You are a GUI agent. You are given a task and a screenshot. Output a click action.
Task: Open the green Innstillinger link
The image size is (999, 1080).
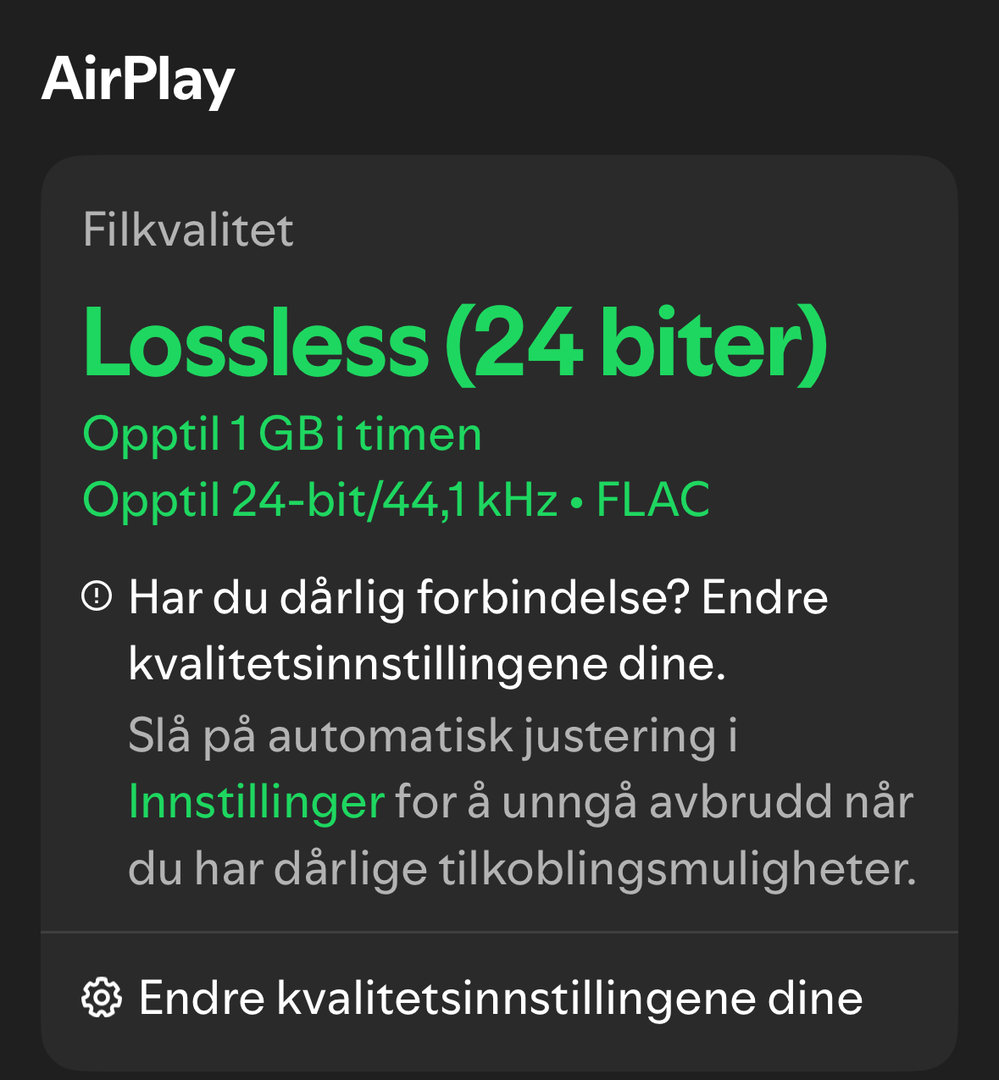[256, 803]
